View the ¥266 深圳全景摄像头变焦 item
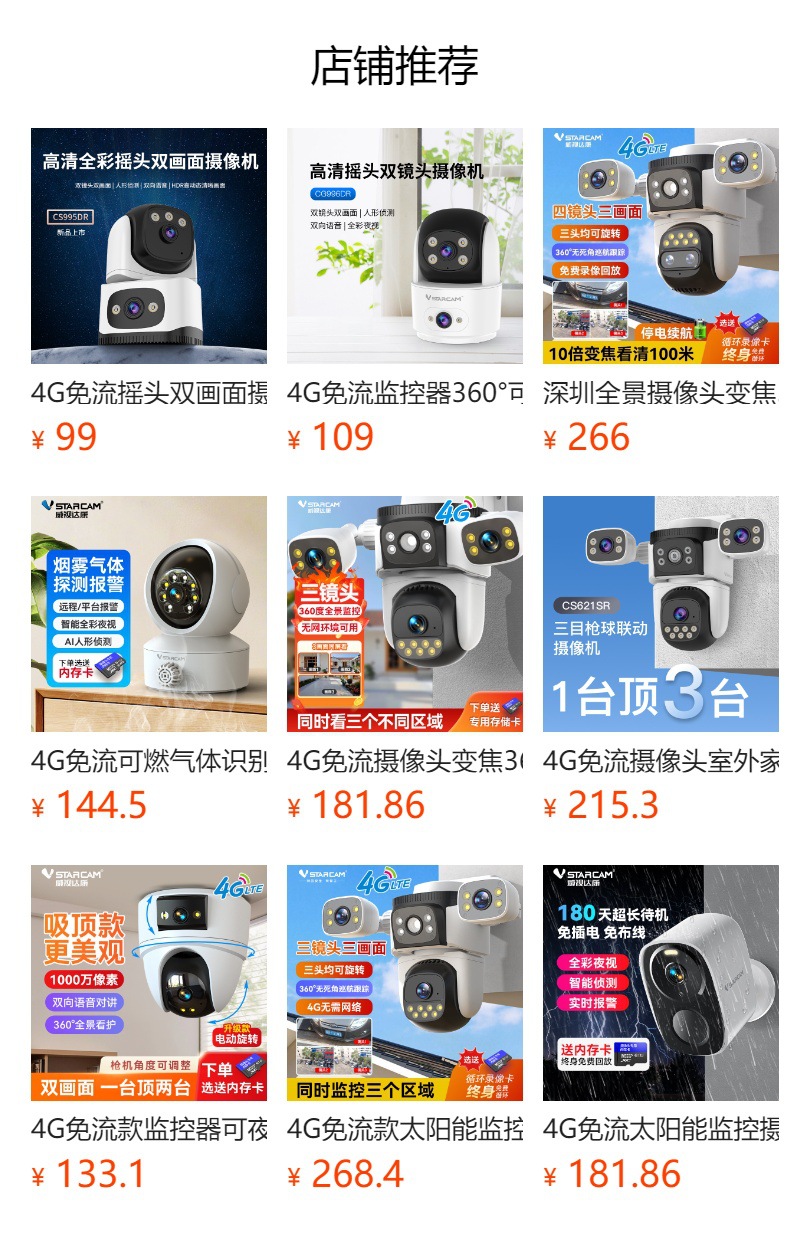Image resolution: width=790 pixels, height=1234 pixels. 661,292
